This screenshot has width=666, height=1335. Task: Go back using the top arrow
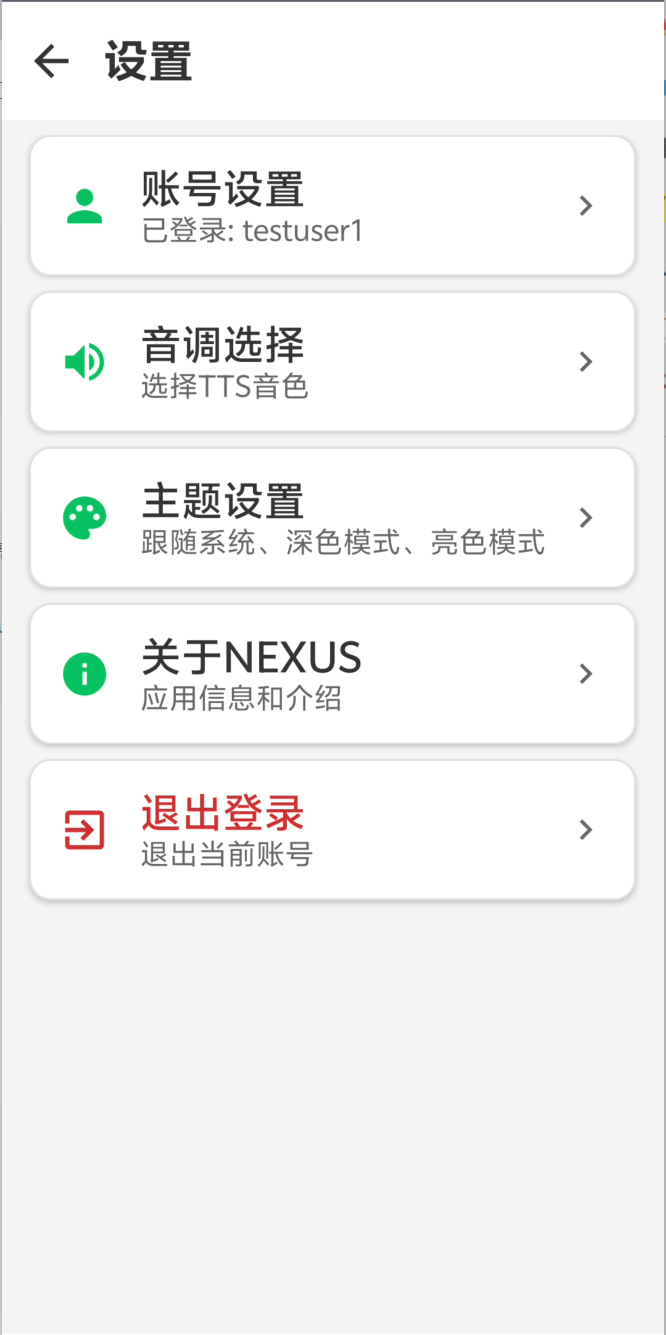point(51,62)
